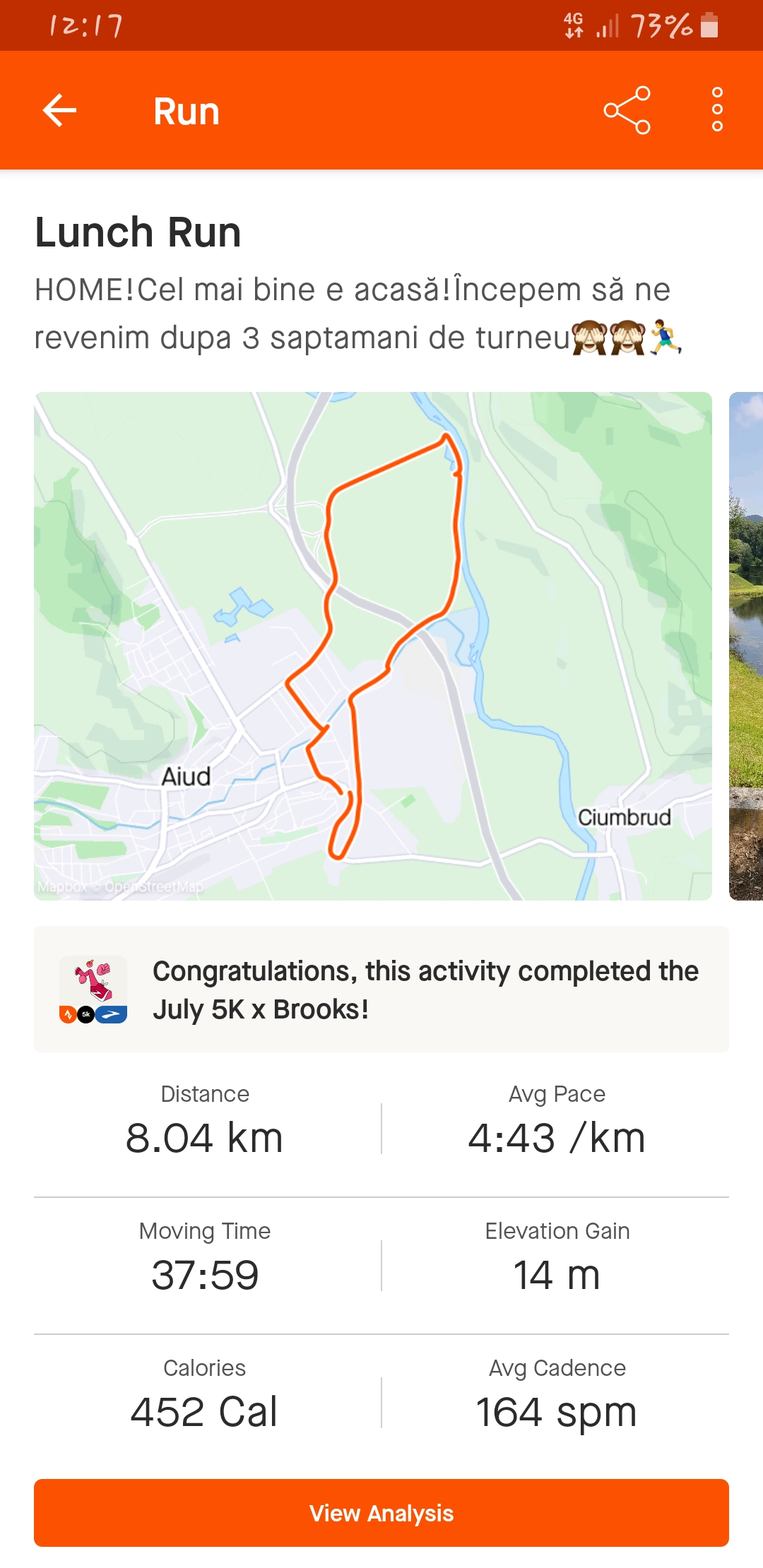Viewport: 763px width, 1568px height.
Task: Share this run activity
Action: click(x=627, y=111)
